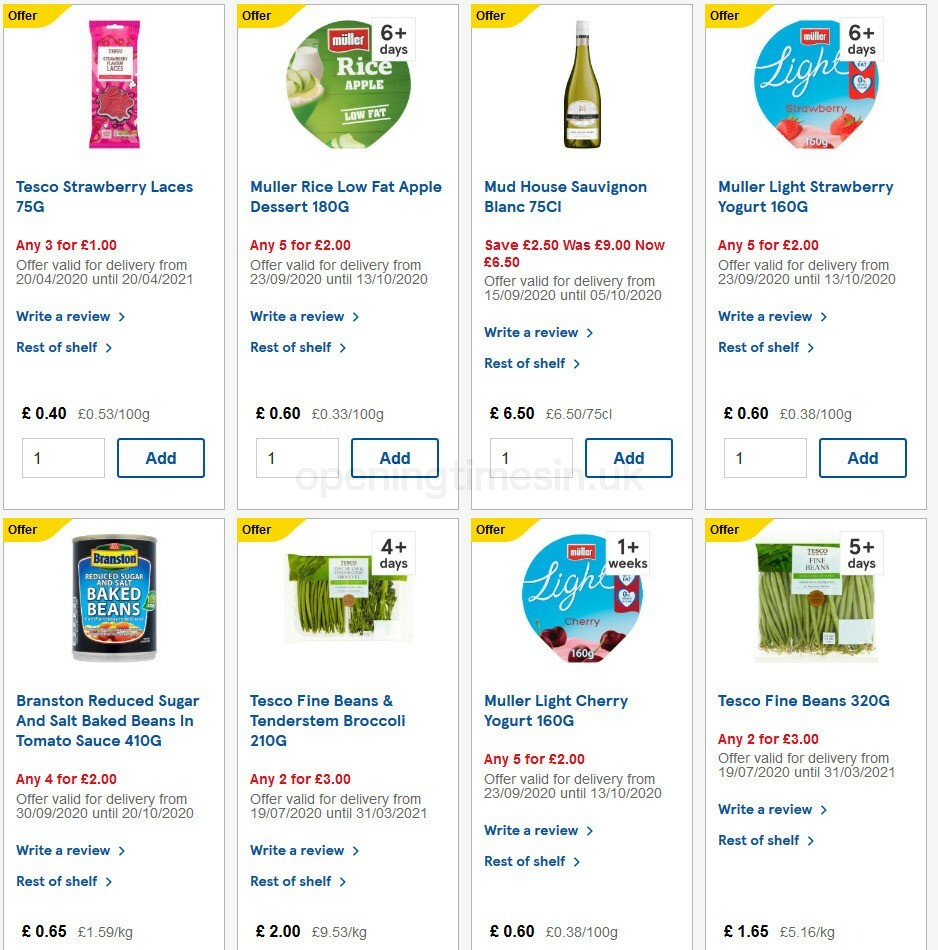Add the Muller Rice Apple Dessert to basket
Viewport: 938px width, 950px height.
(x=394, y=457)
